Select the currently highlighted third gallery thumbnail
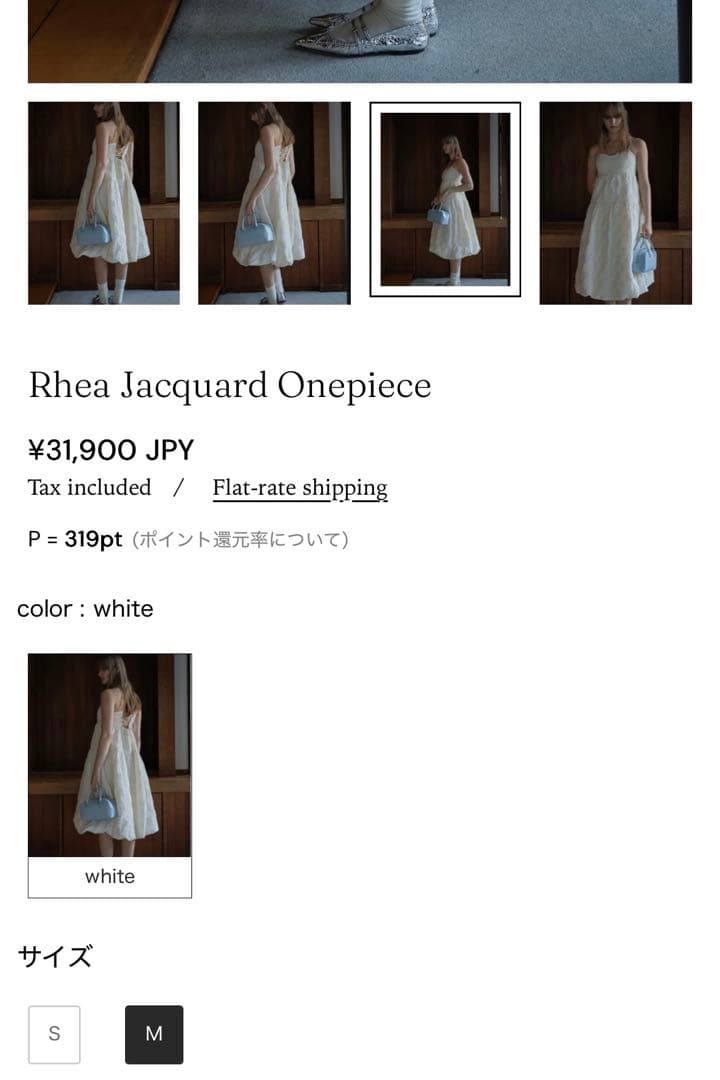Screen dimensions: 720x1080 pos(446,200)
